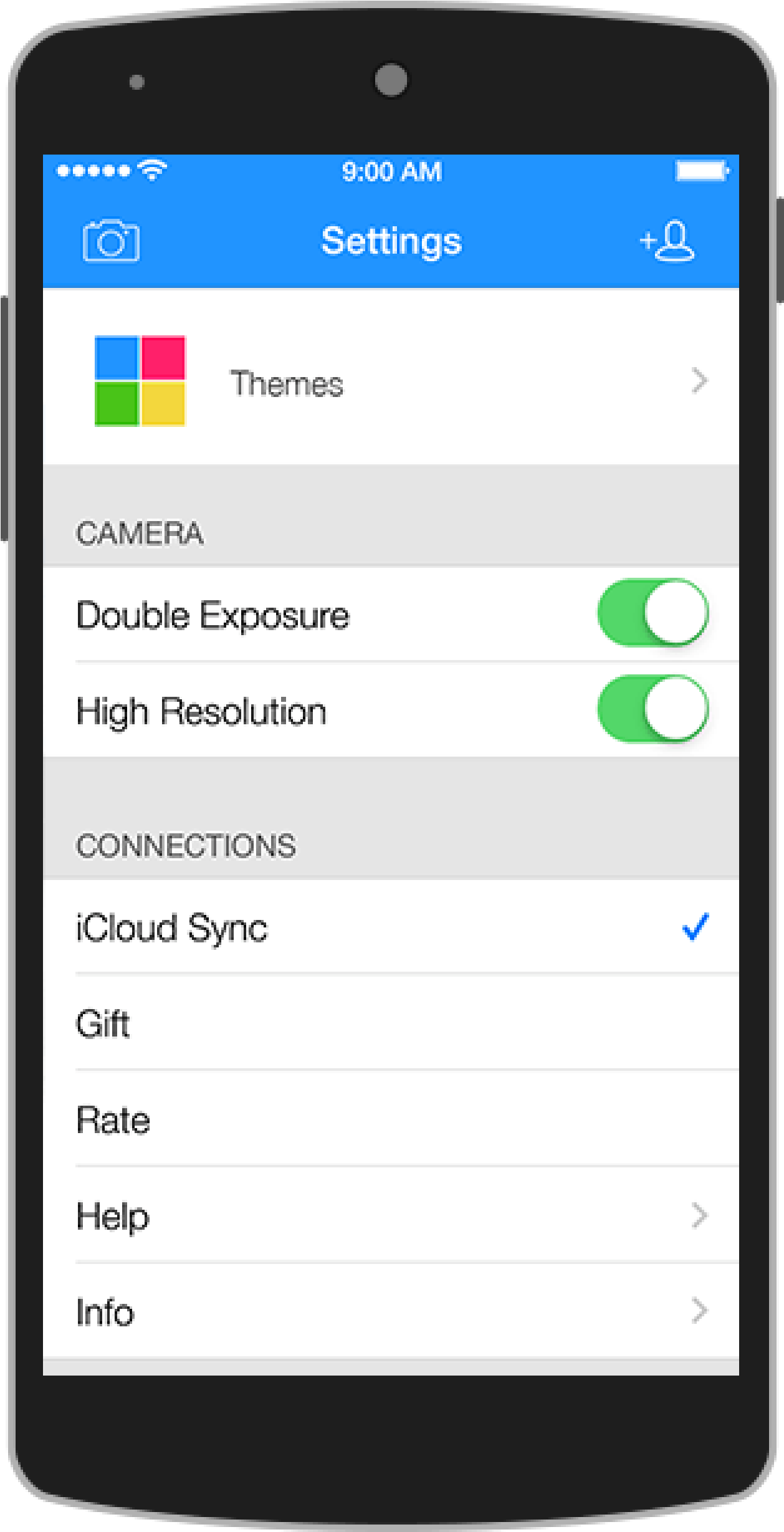Tap the 9:00 AM clock in status bar

[x=392, y=170]
